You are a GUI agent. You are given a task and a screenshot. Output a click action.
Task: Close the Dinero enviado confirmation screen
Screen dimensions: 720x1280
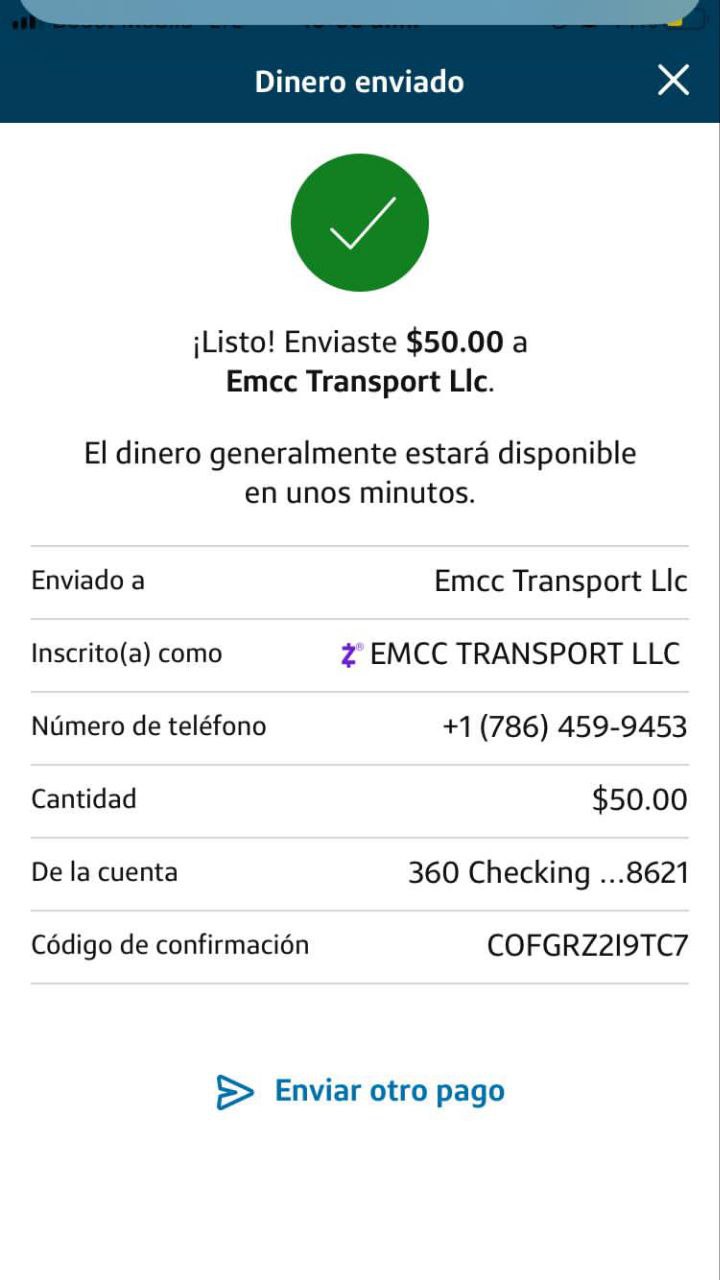(673, 81)
